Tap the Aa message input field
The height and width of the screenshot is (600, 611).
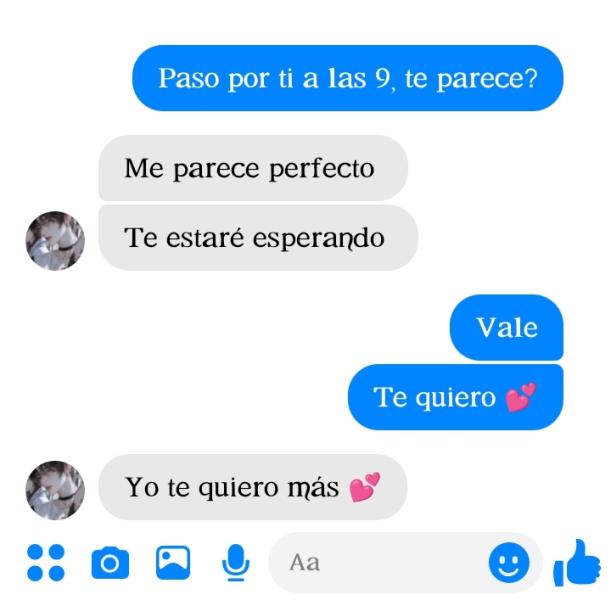(x=380, y=563)
